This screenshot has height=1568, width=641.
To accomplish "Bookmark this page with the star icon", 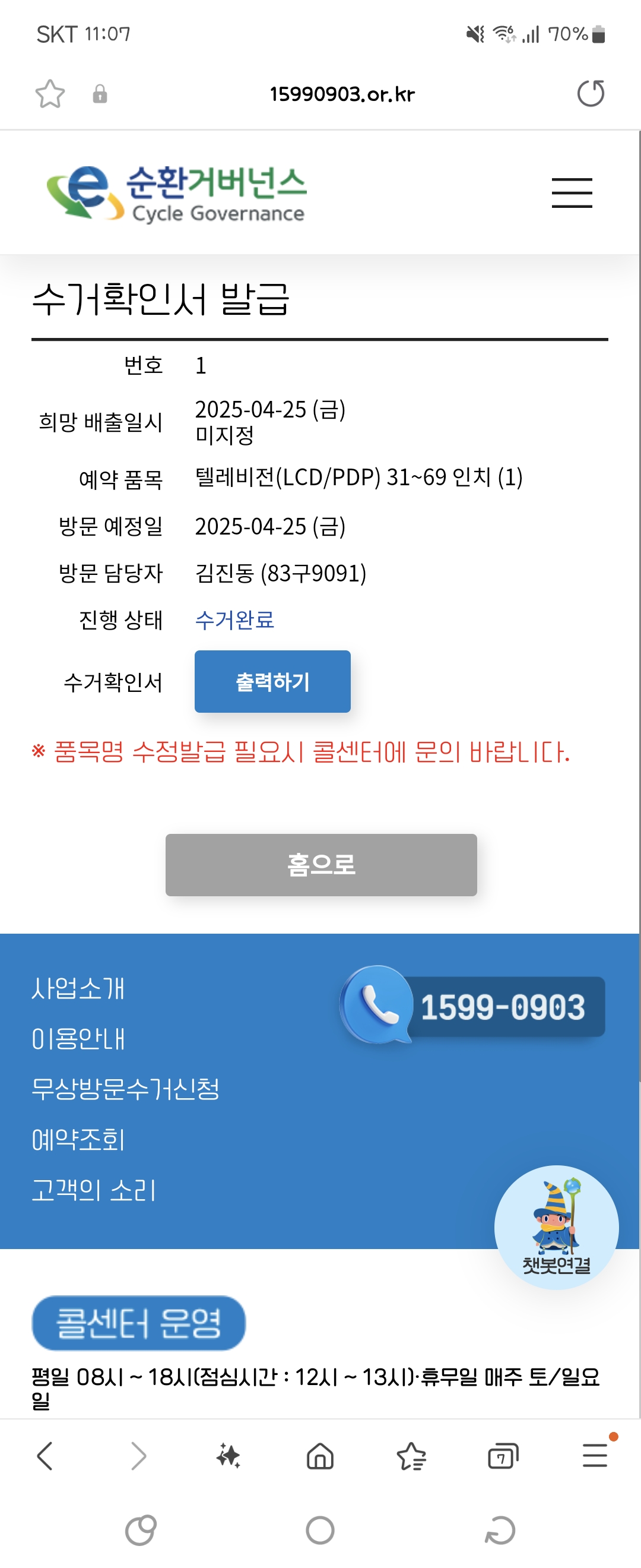I will 50,94.
